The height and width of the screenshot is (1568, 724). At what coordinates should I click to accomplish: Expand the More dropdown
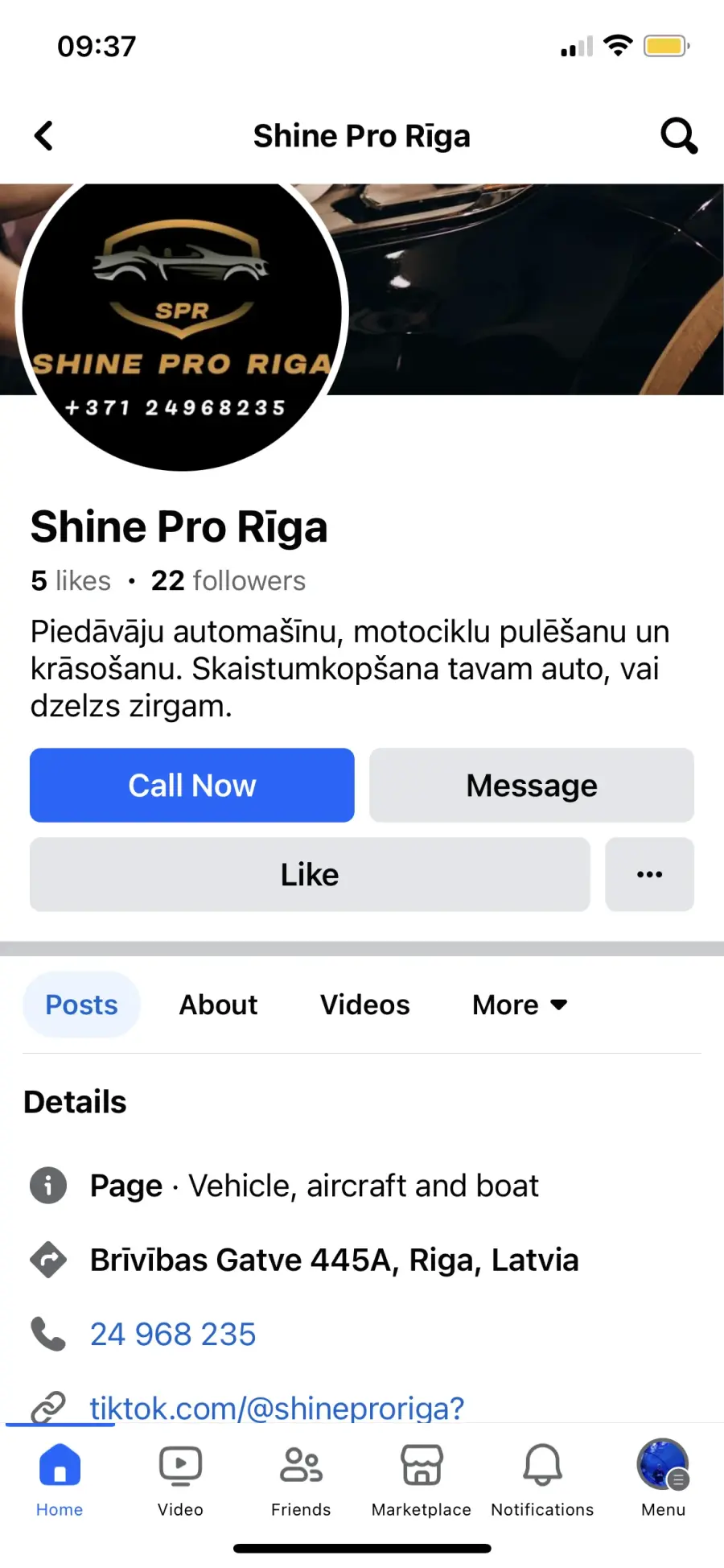pos(520,1005)
